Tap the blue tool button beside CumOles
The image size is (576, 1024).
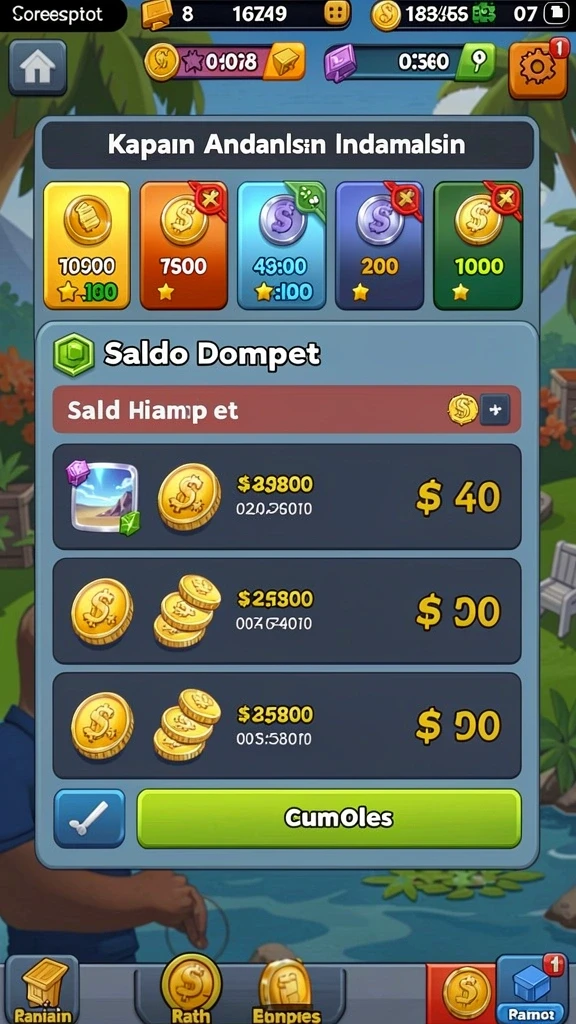89,818
